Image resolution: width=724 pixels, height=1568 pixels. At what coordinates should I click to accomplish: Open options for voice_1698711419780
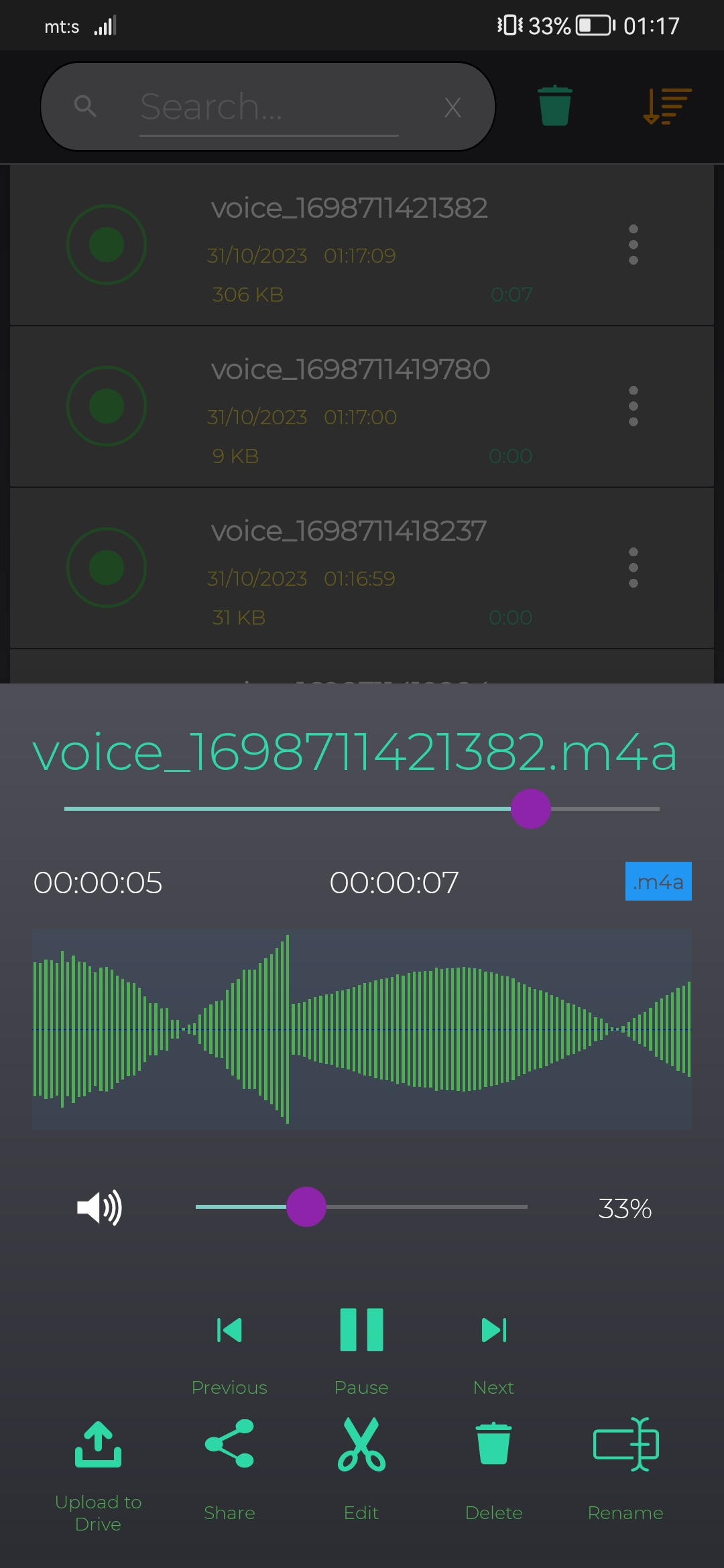click(x=633, y=406)
